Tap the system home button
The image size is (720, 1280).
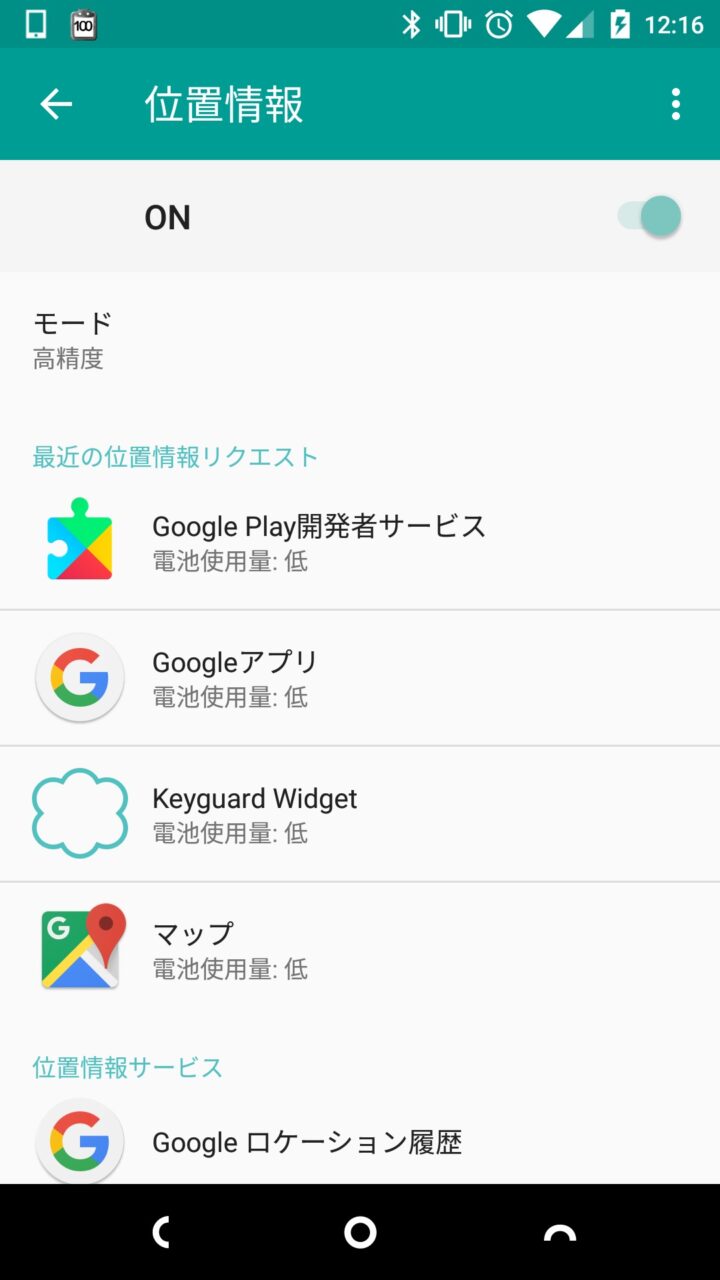point(360,1233)
